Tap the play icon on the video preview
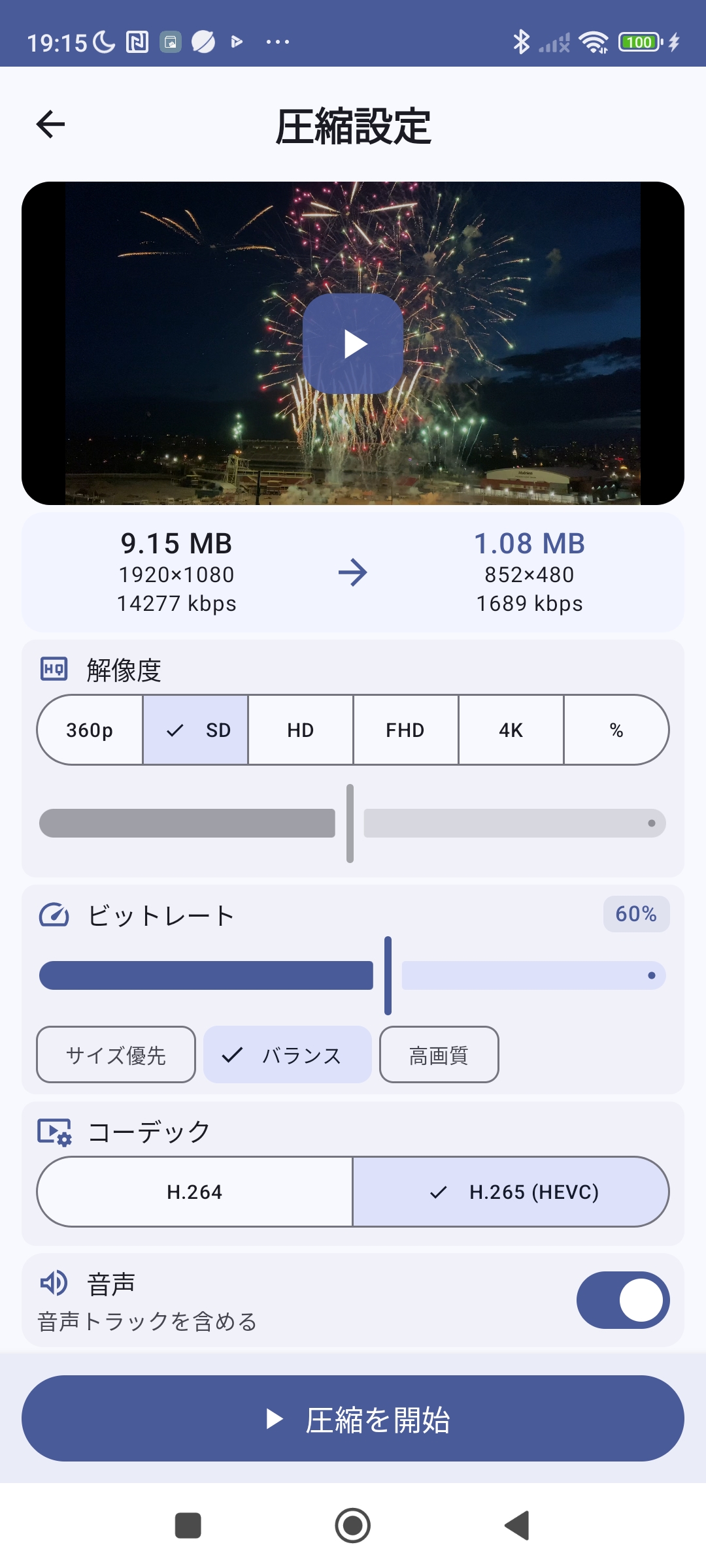 click(353, 342)
